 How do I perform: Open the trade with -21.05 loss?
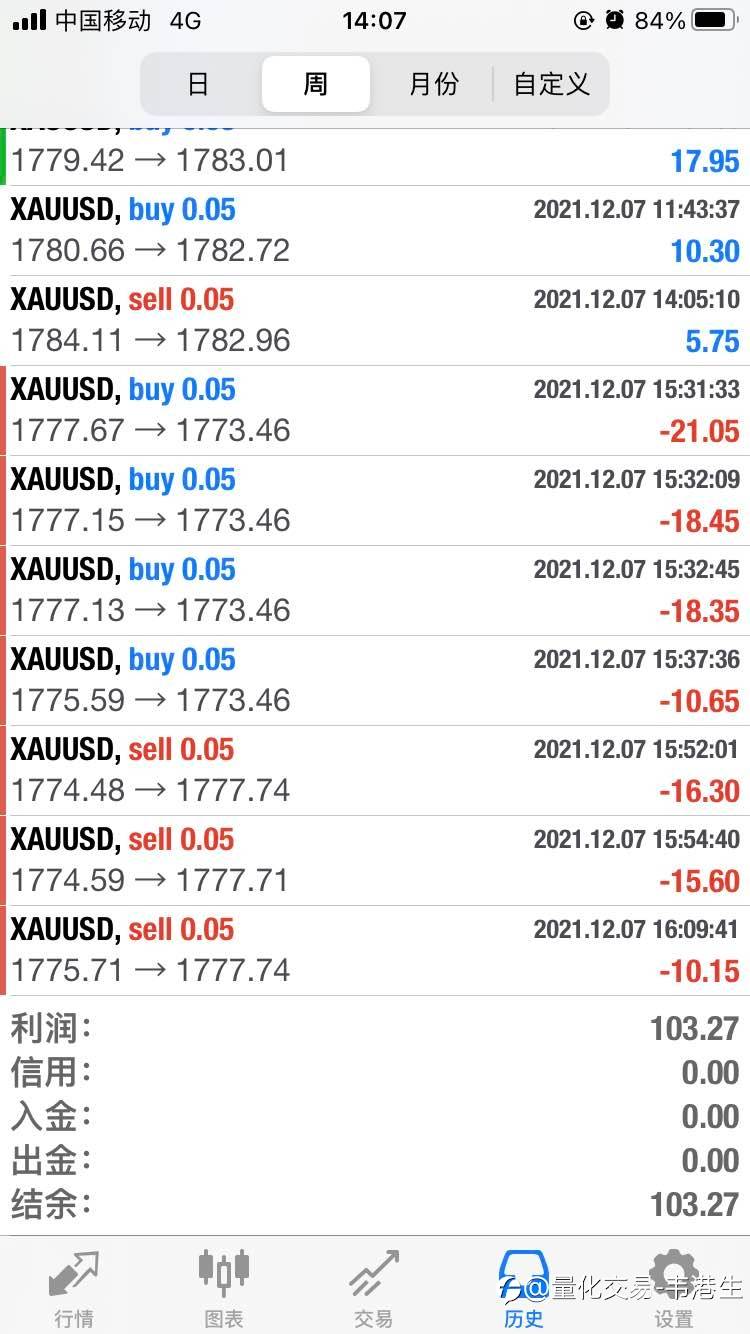375,411
